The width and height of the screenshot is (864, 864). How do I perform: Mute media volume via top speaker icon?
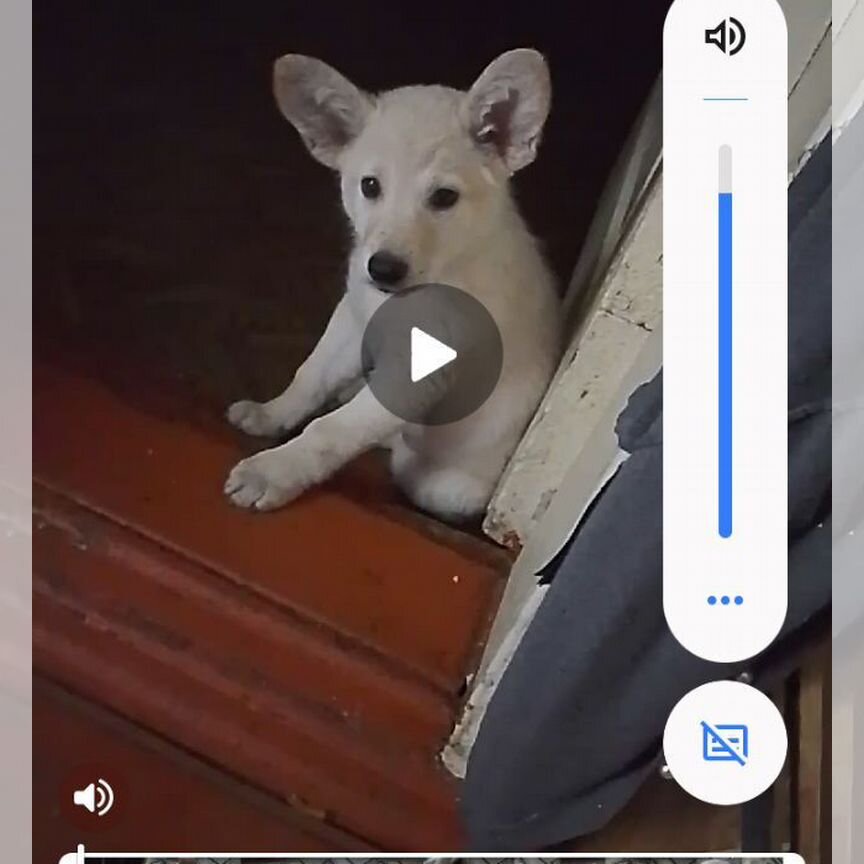pos(725,38)
